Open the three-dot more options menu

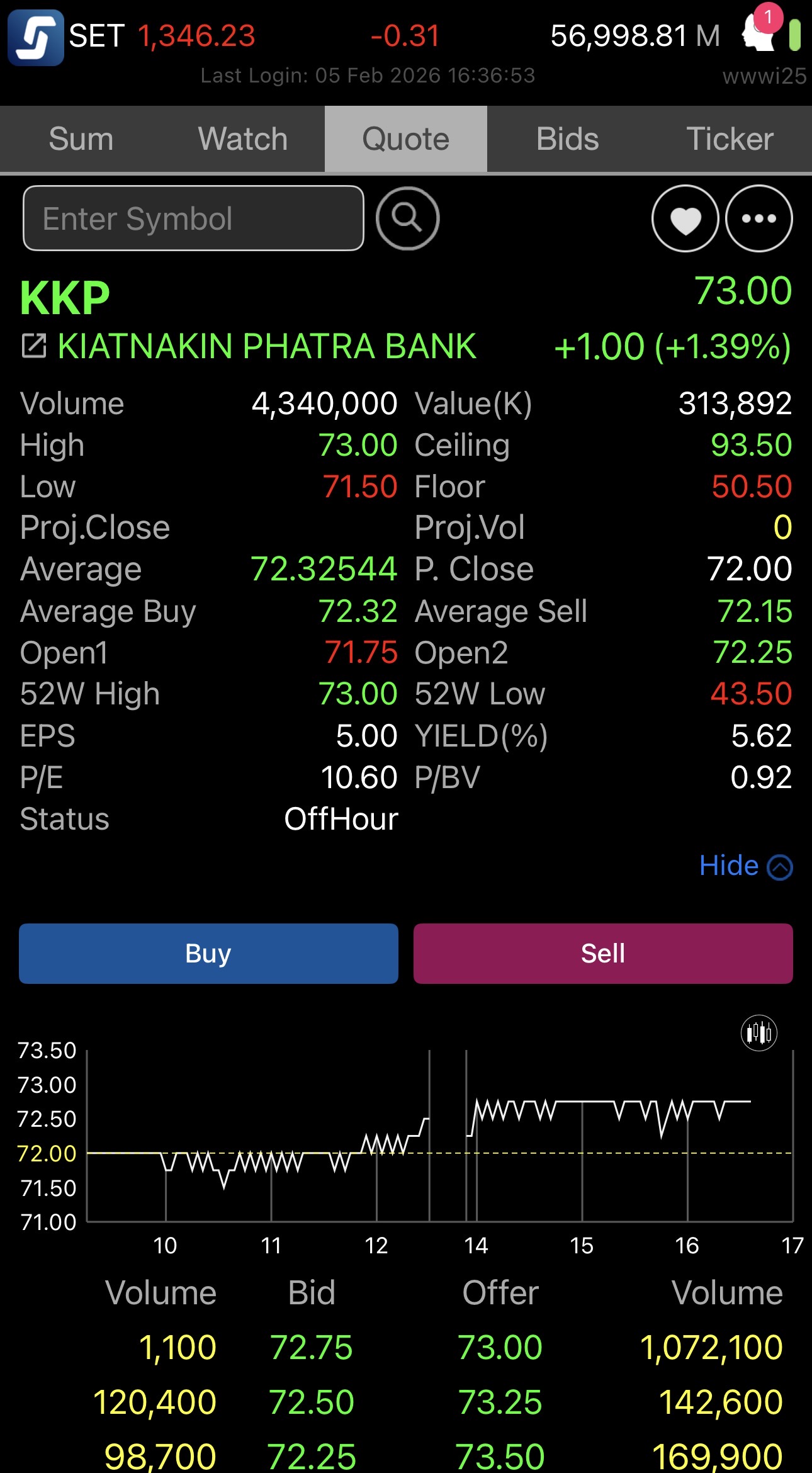coord(758,218)
